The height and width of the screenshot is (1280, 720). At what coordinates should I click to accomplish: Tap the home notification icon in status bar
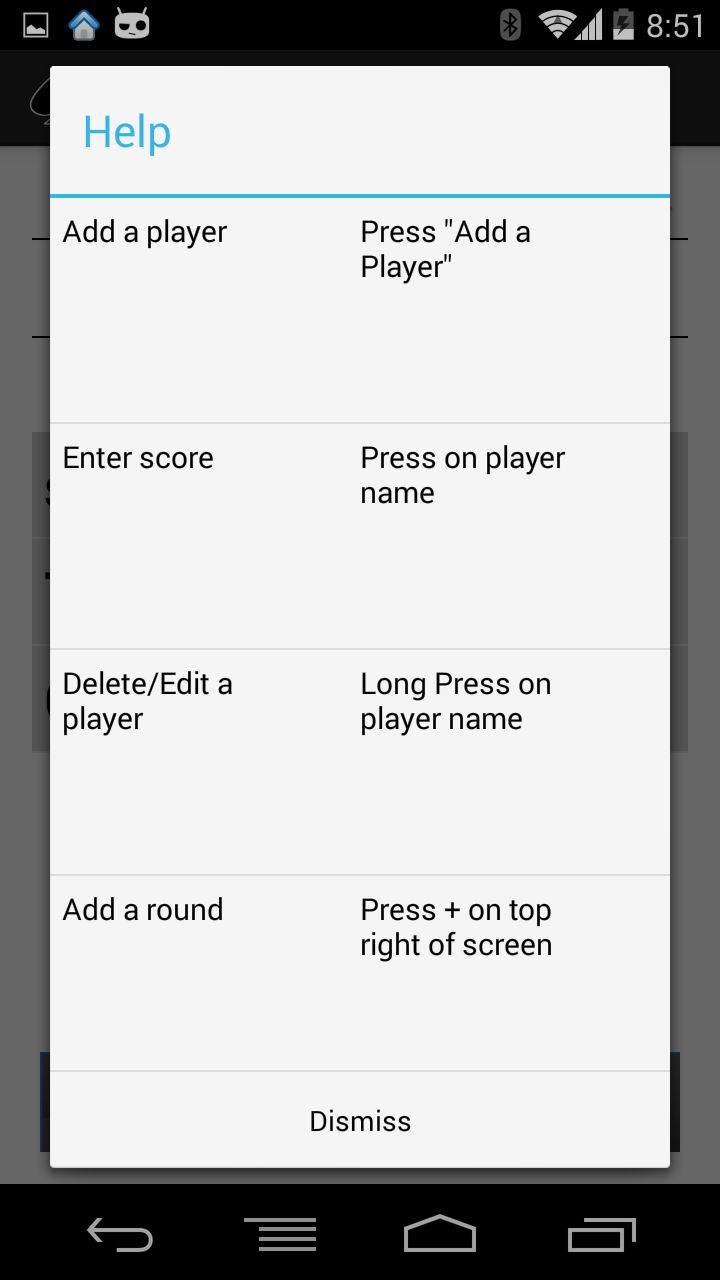pyautogui.click(x=84, y=25)
